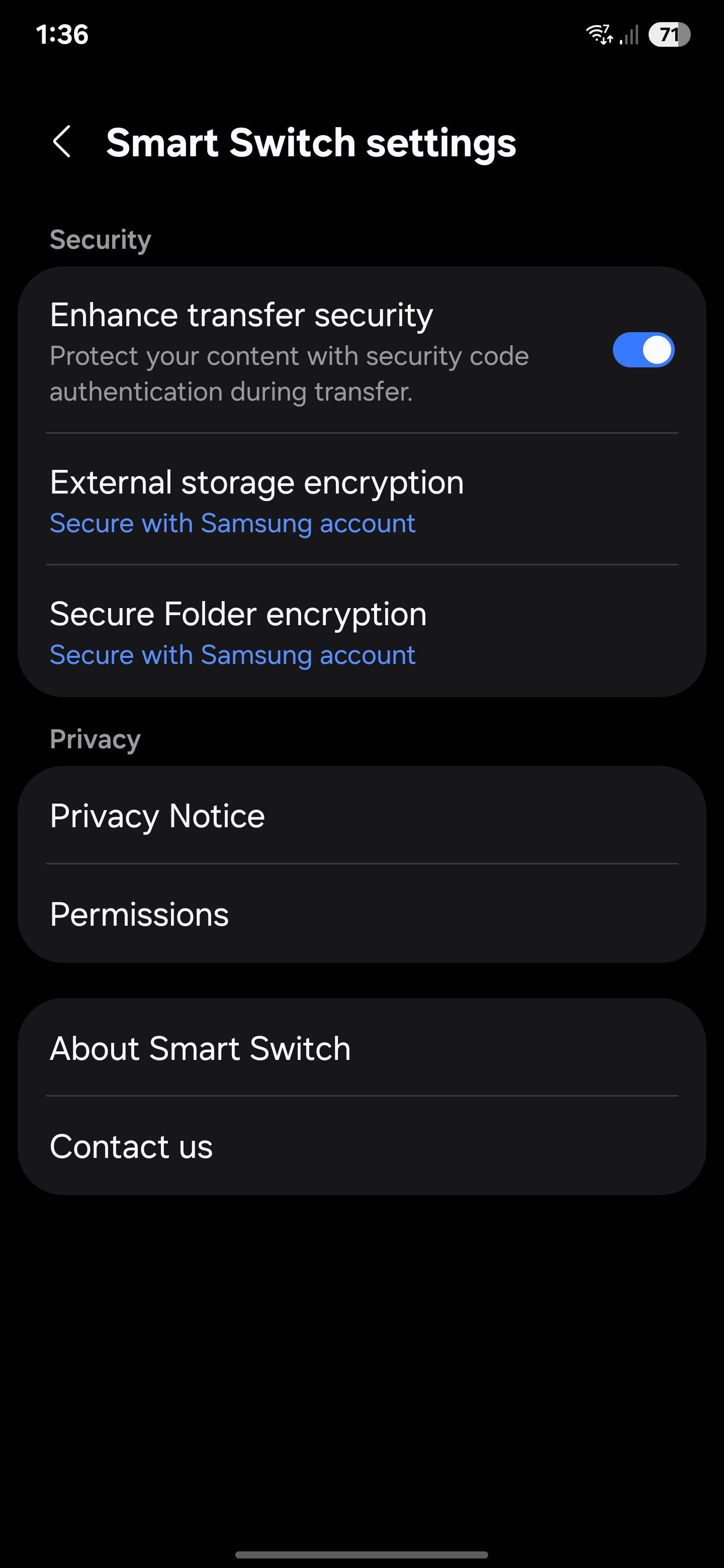Screen dimensions: 724x1568
Task: Toggle Enhance transfer security switch
Action: click(x=643, y=350)
